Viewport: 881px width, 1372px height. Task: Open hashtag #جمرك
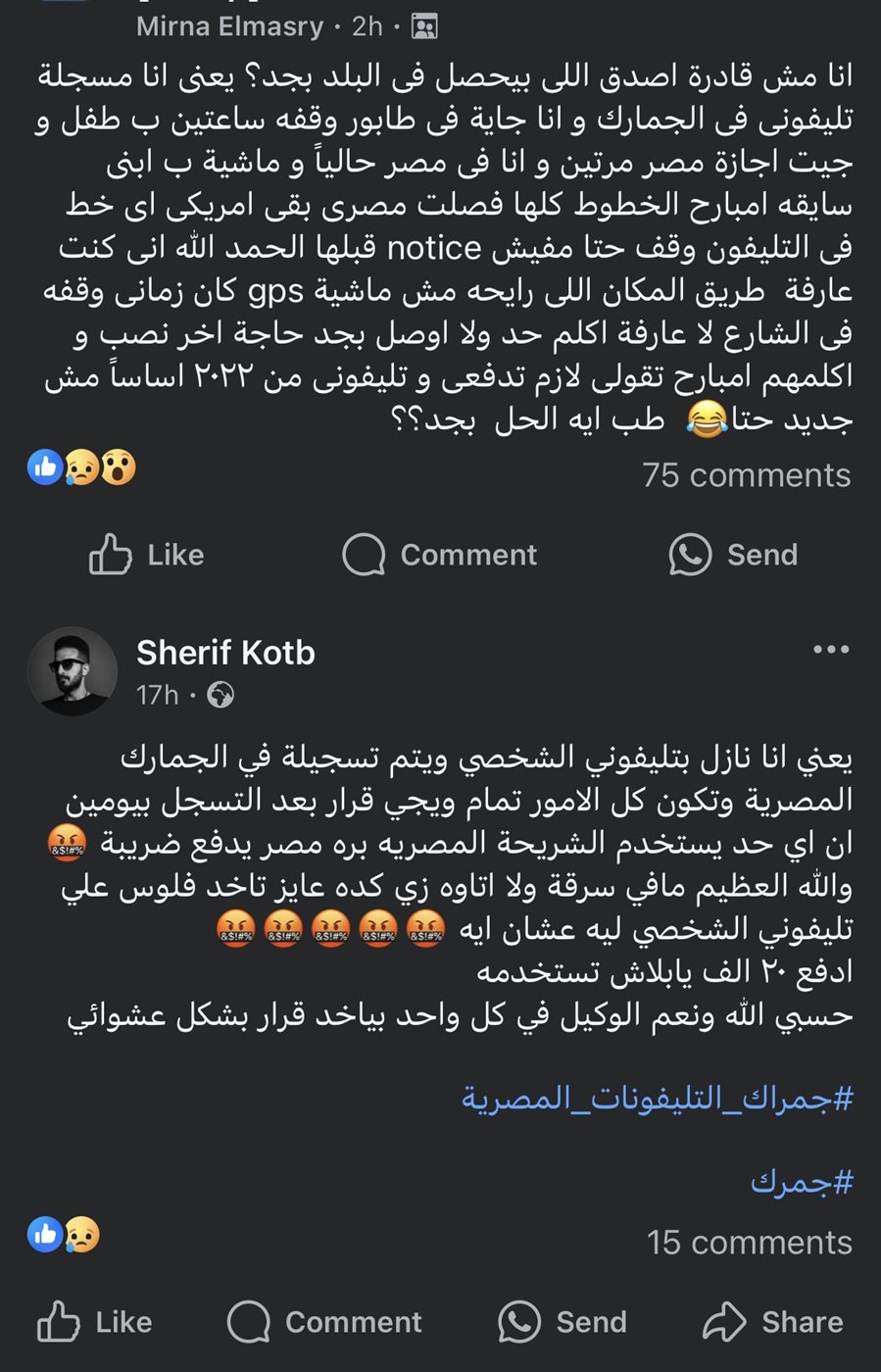[x=802, y=1183]
